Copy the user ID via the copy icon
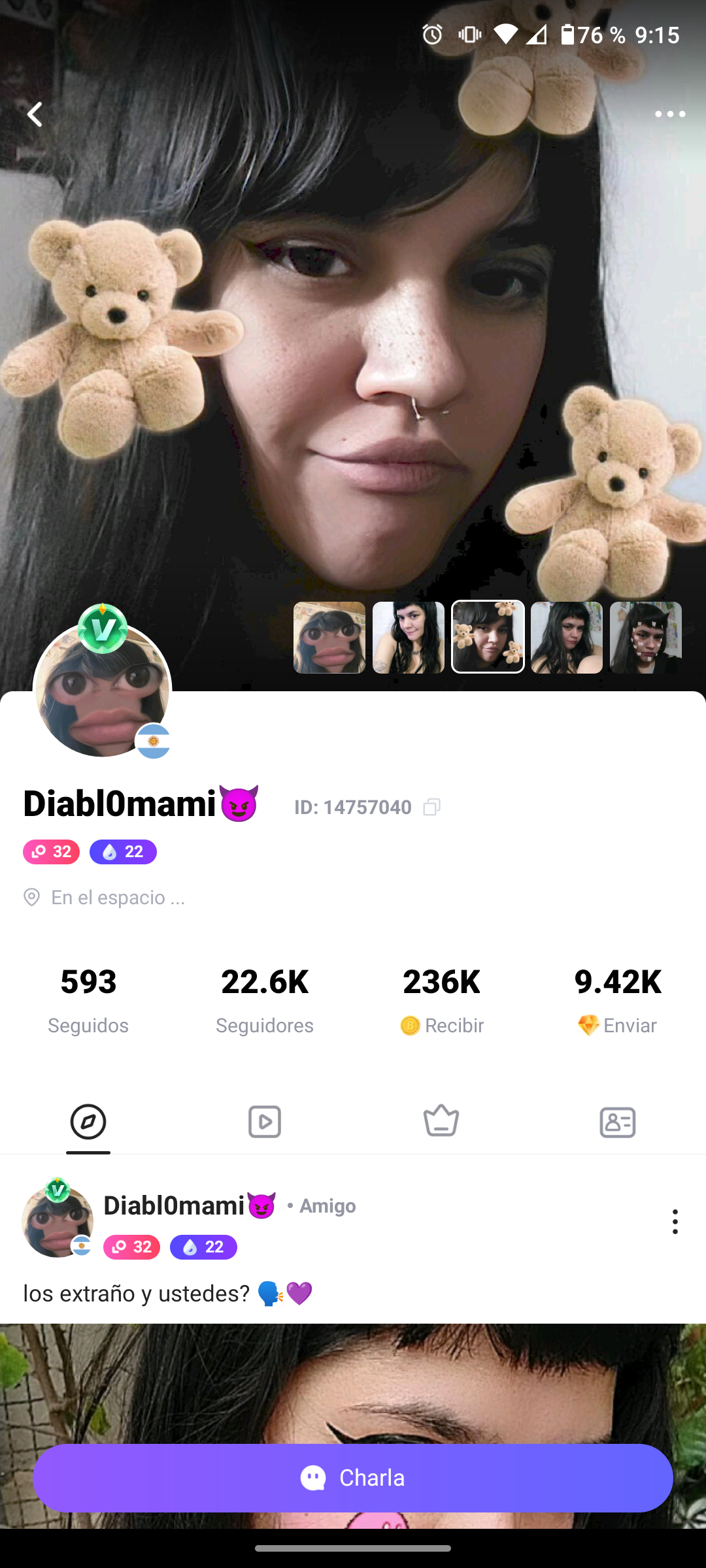The image size is (706, 1568). click(x=432, y=808)
